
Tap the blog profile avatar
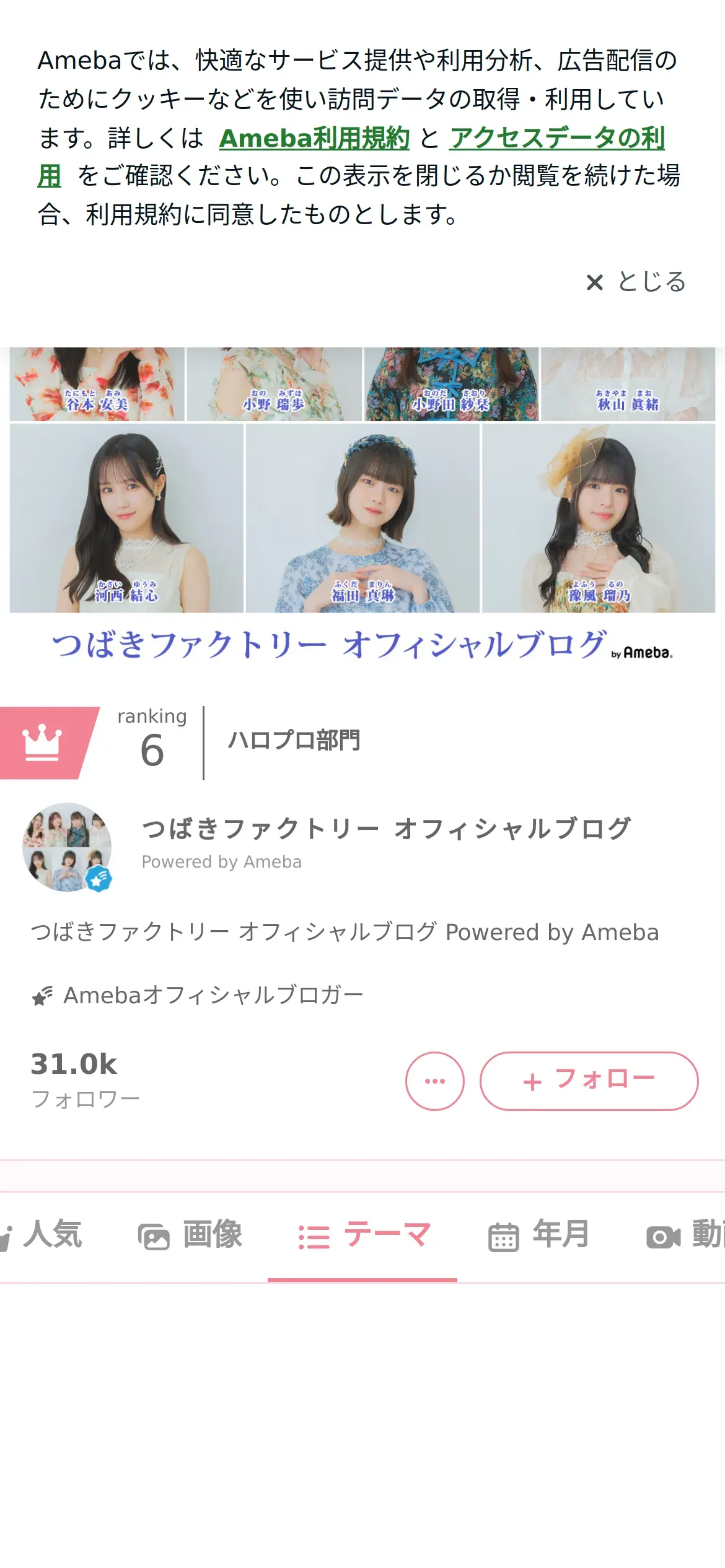(67, 847)
